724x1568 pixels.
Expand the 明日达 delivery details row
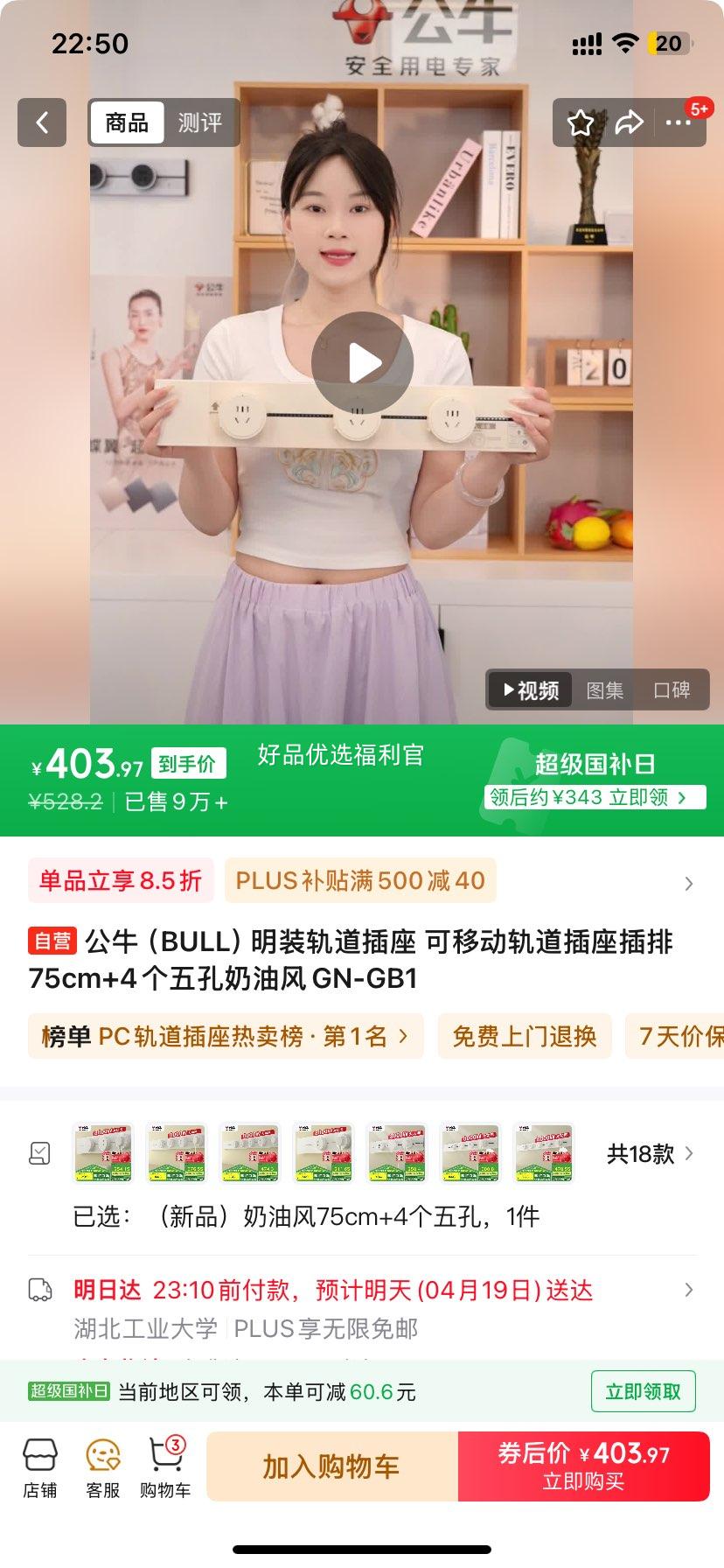(x=350, y=1290)
